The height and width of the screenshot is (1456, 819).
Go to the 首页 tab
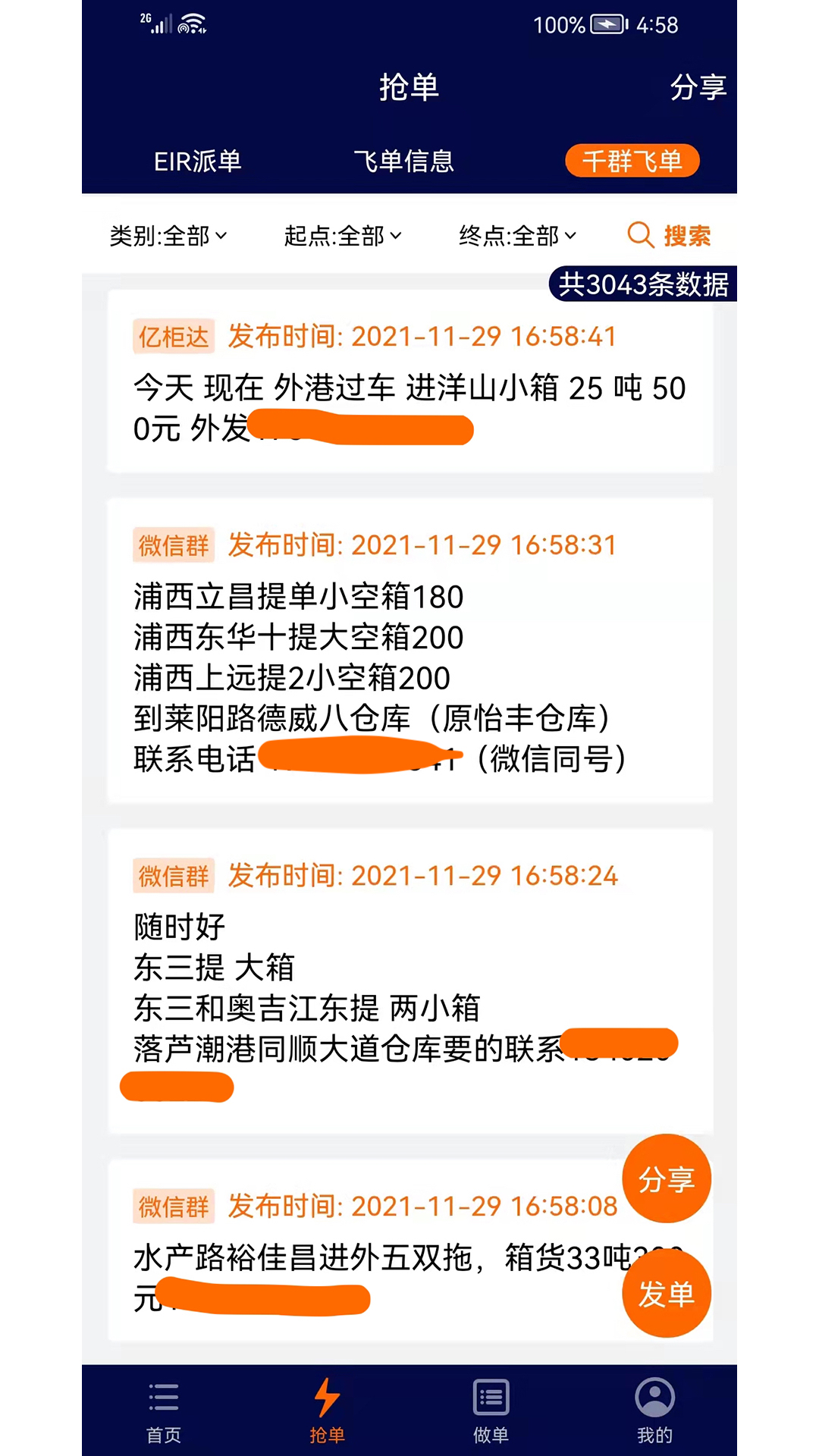164,1410
